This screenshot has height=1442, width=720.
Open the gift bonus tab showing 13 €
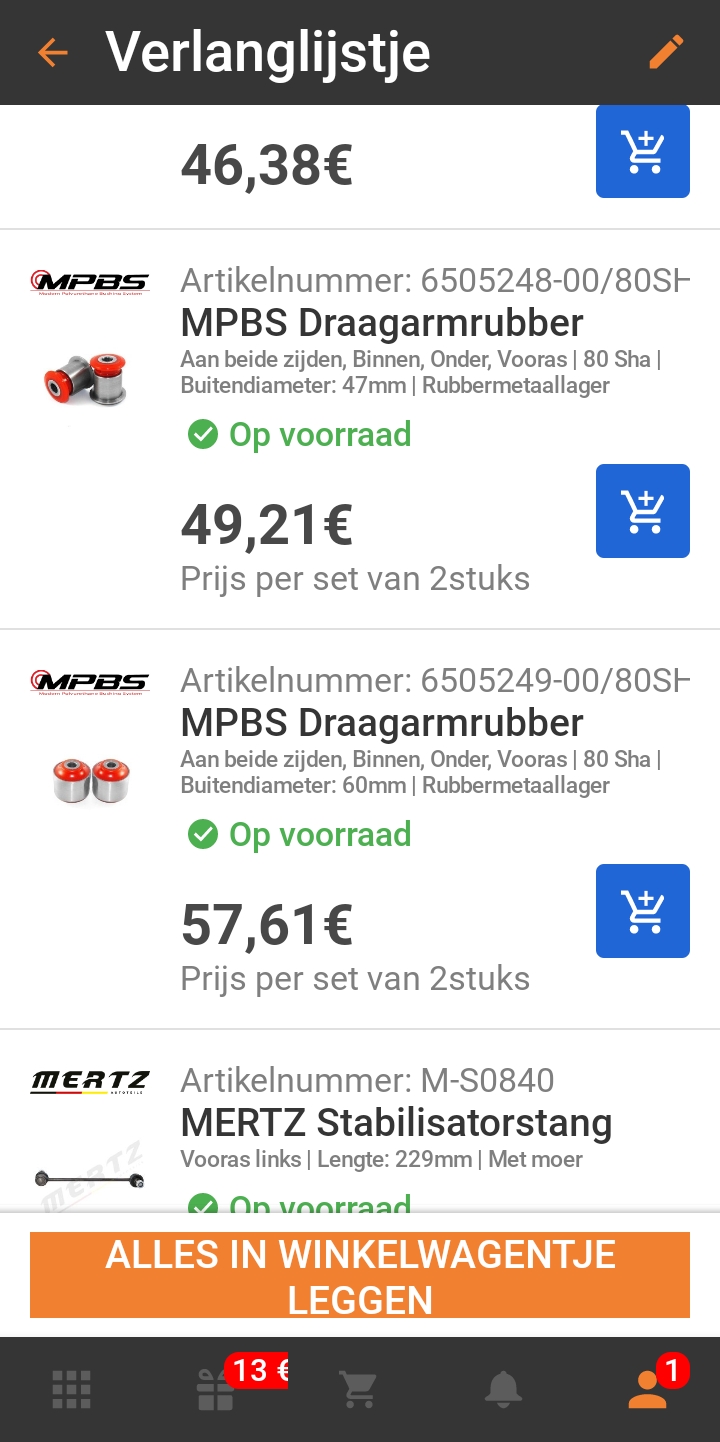pos(216,1389)
